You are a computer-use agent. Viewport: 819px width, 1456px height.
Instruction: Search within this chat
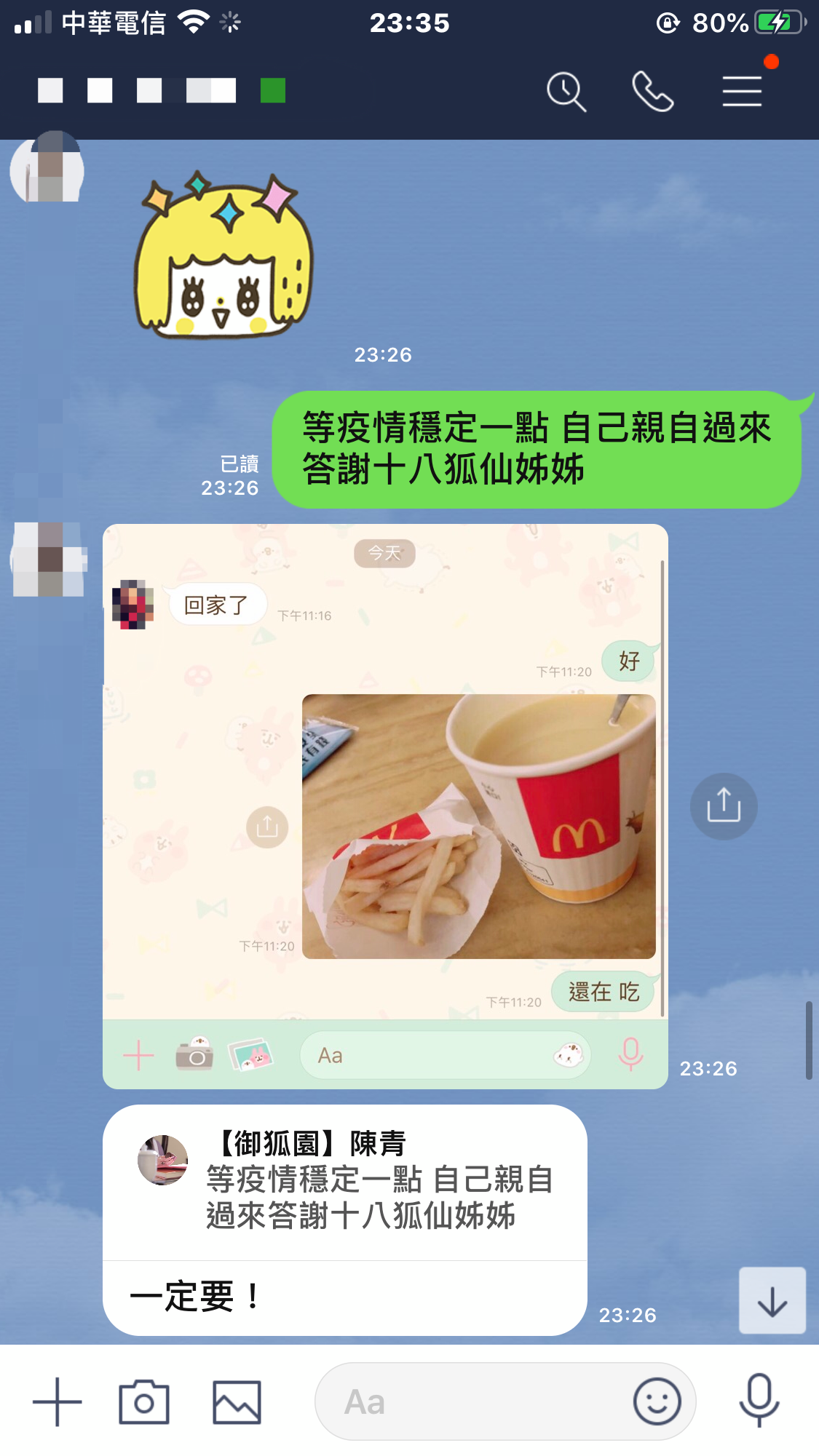coord(566,92)
